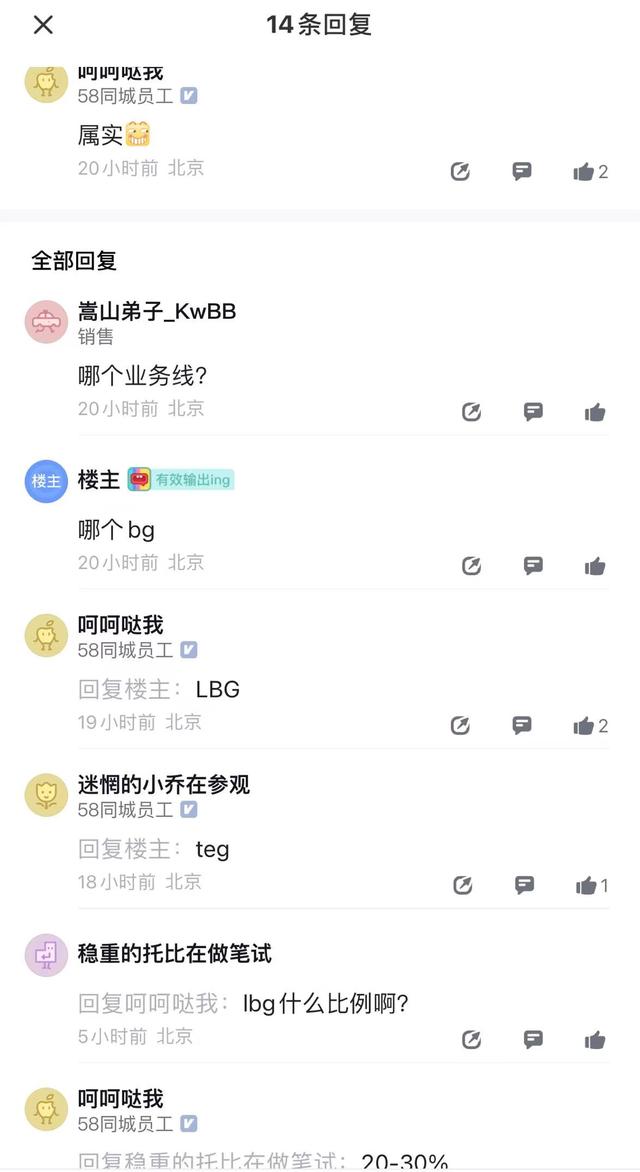Share the top 属实 comment
The height and width of the screenshot is (1172, 640).
tap(460, 171)
